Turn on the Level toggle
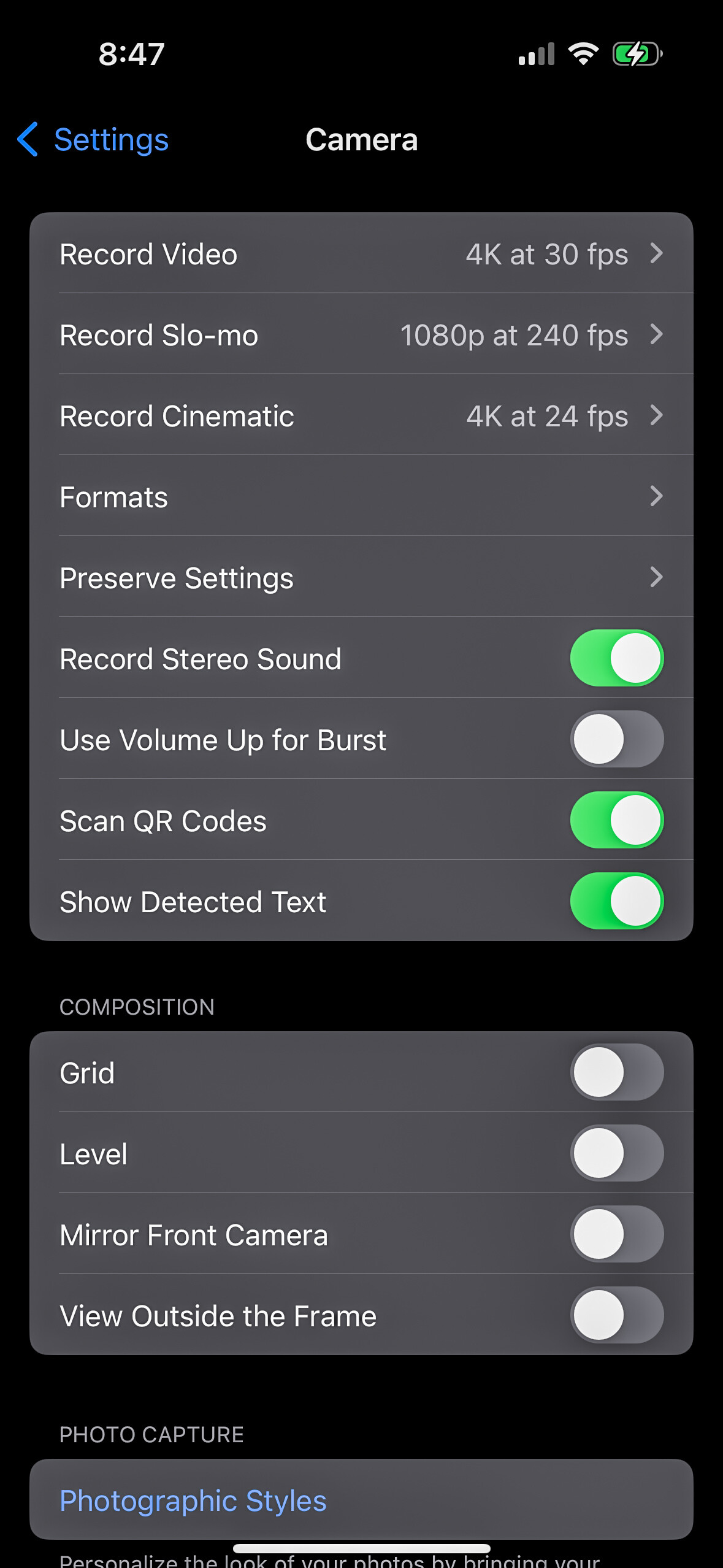 (x=617, y=1153)
